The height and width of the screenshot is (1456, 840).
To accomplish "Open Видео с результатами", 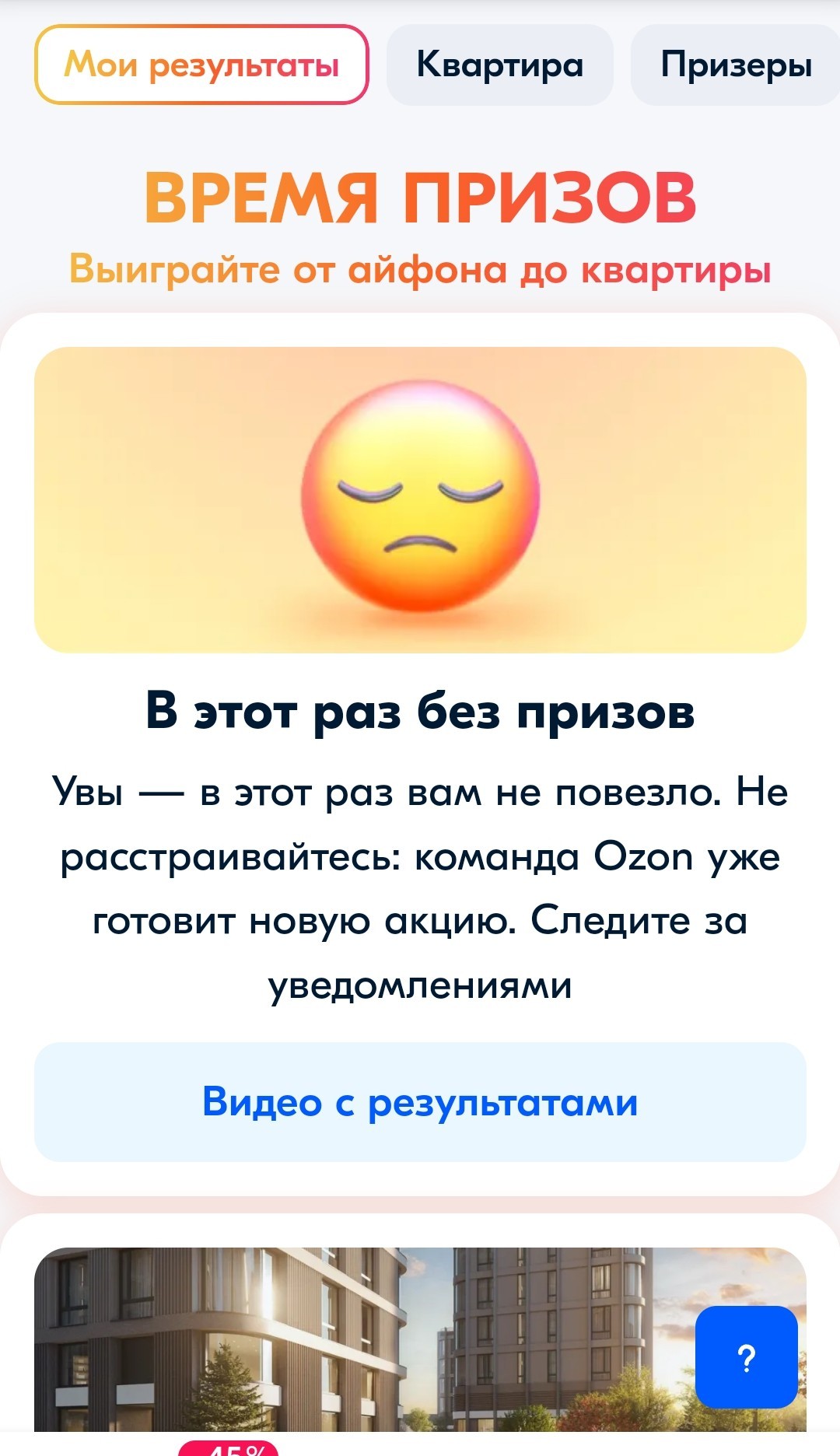I will [420, 1102].
